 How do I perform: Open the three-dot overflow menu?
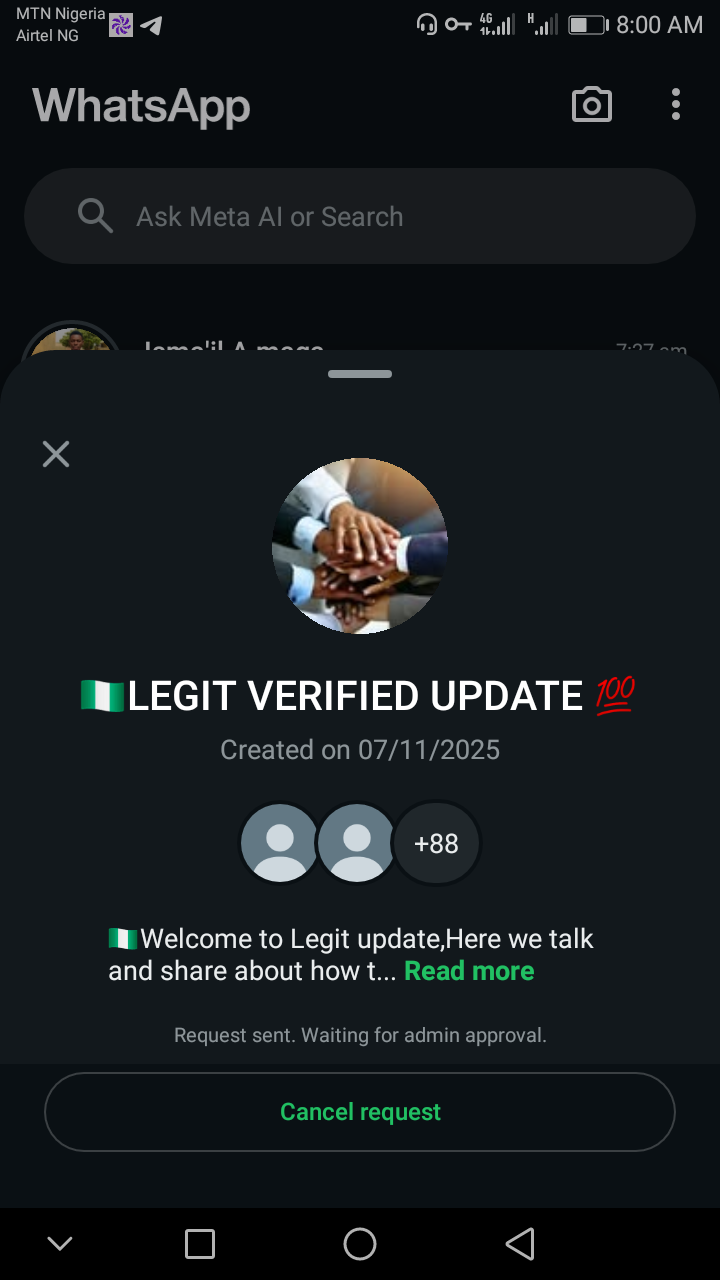click(676, 105)
